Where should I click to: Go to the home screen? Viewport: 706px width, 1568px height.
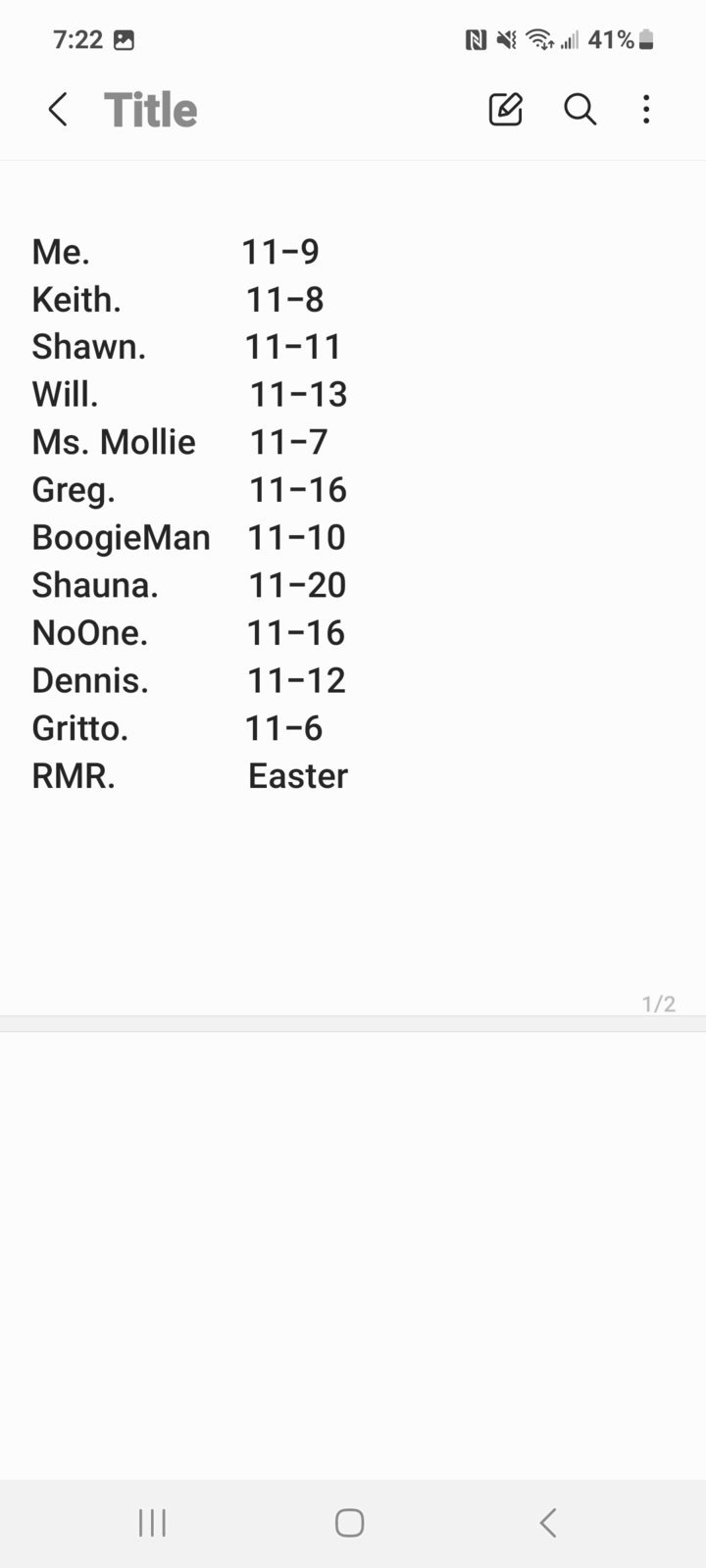coord(350,1523)
